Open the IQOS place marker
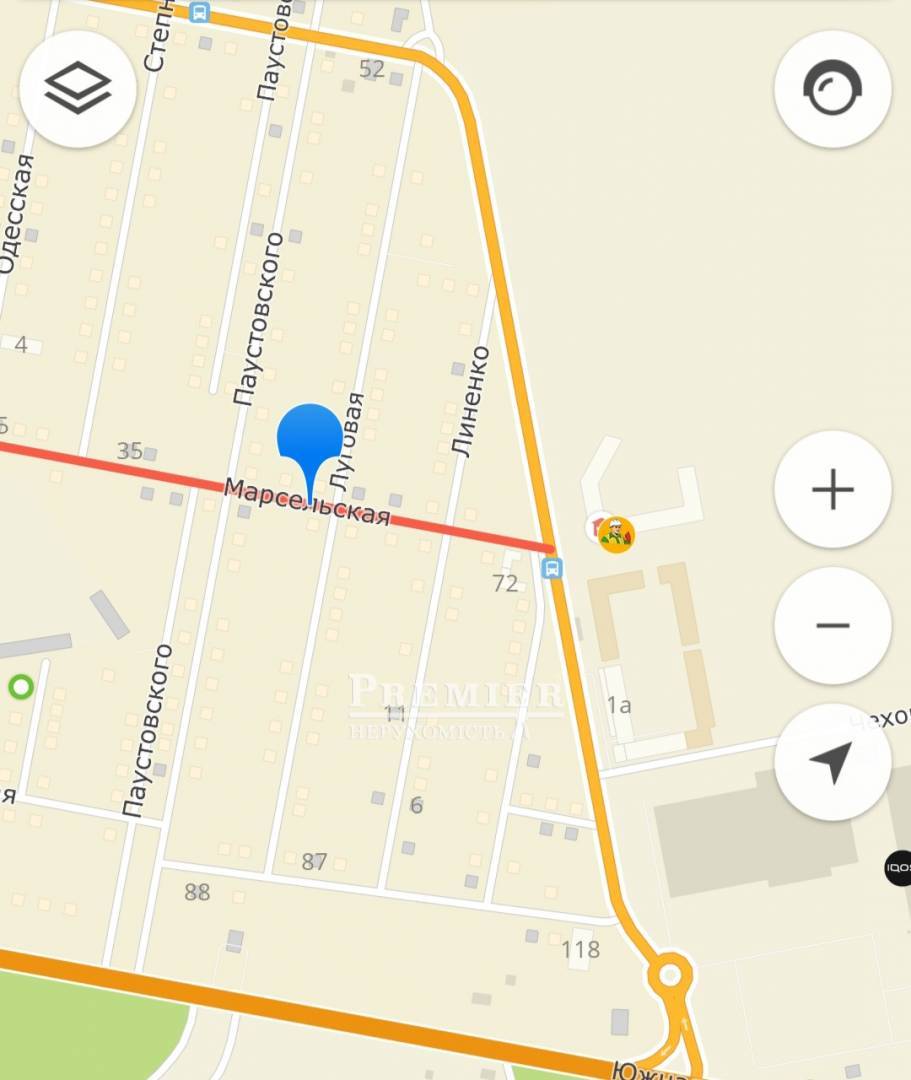 (x=899, y=868)
